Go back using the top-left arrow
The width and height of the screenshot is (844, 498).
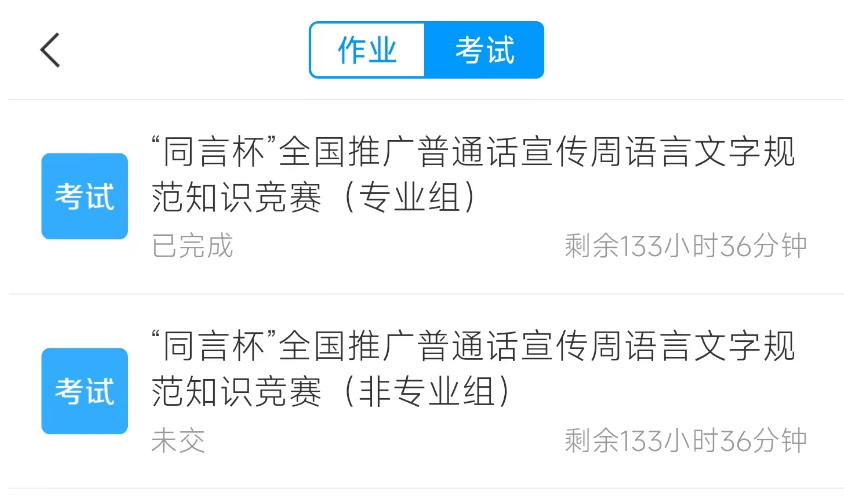[x=50, y=50]
